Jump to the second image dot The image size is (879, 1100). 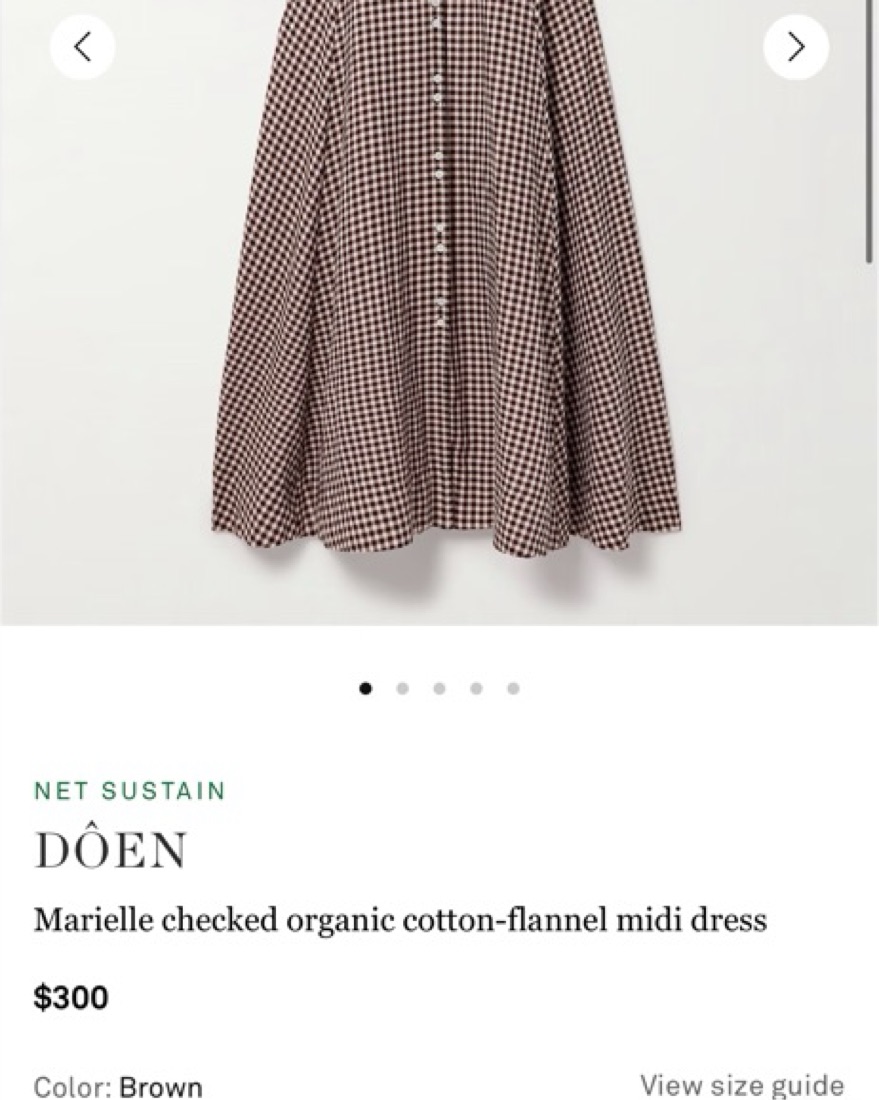(x=402, y=688)
